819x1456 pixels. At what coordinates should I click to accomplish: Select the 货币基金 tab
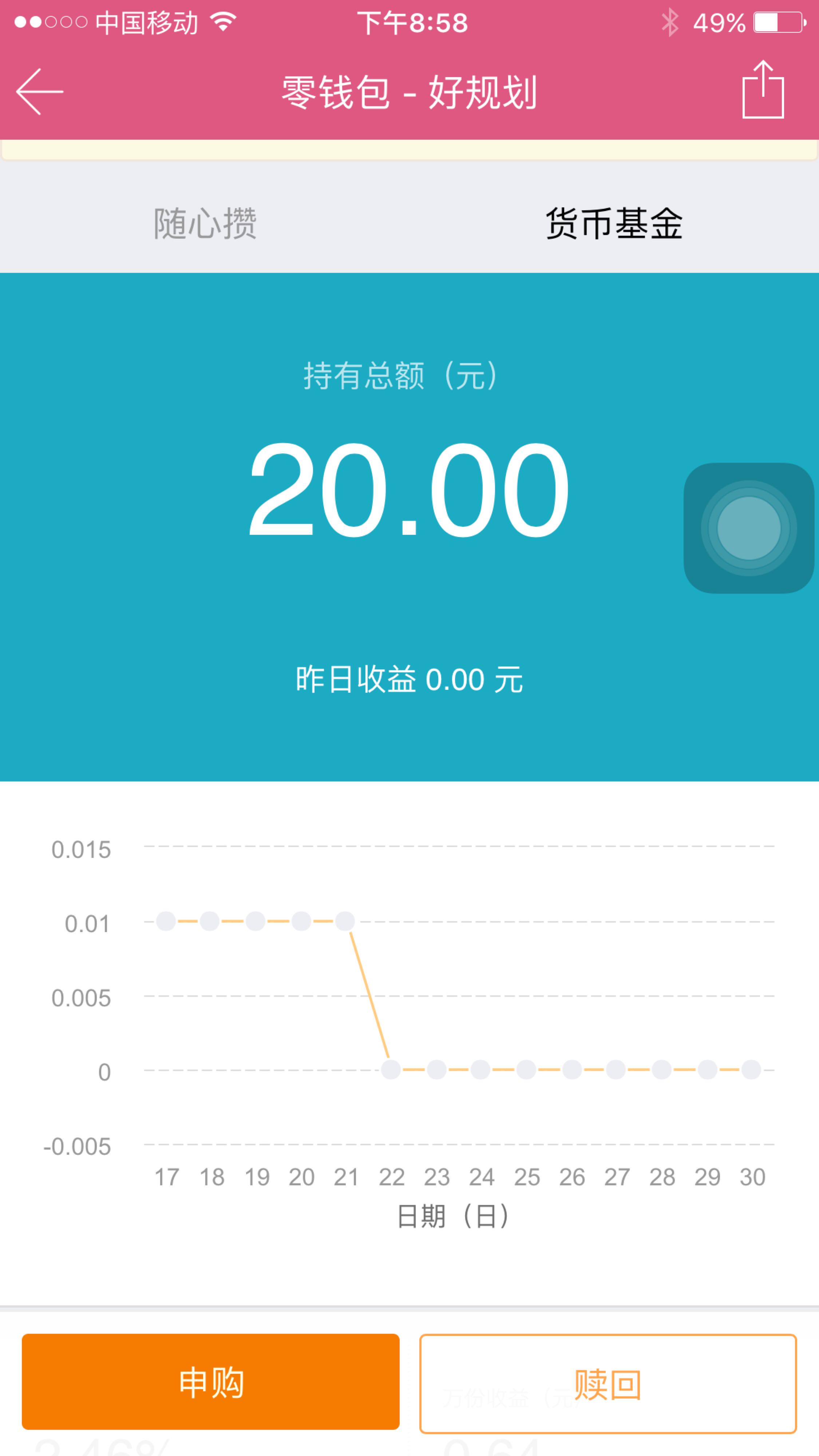tap(614, 223)
